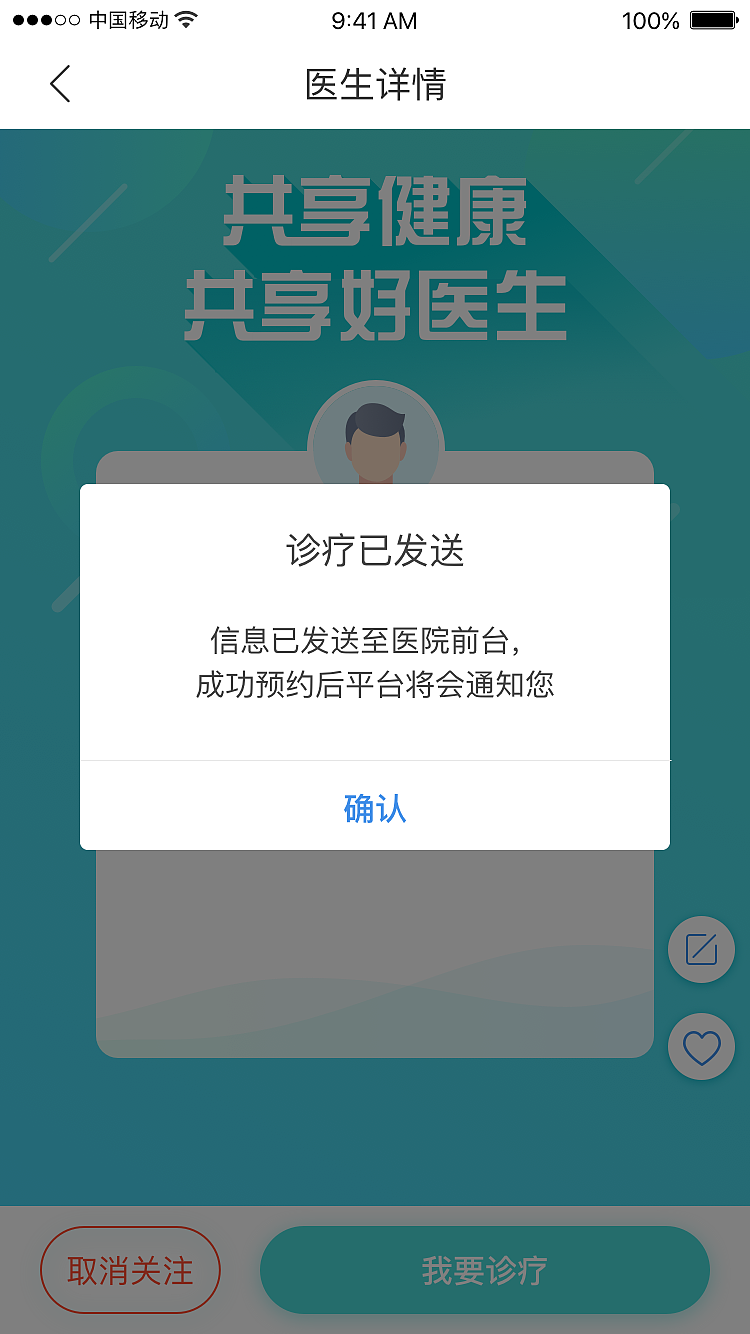This screenshot has height=1334, width=750.
Task: Open the edit/compose icon on the right side
Action: pyautogui.click(x=701, y=949)
